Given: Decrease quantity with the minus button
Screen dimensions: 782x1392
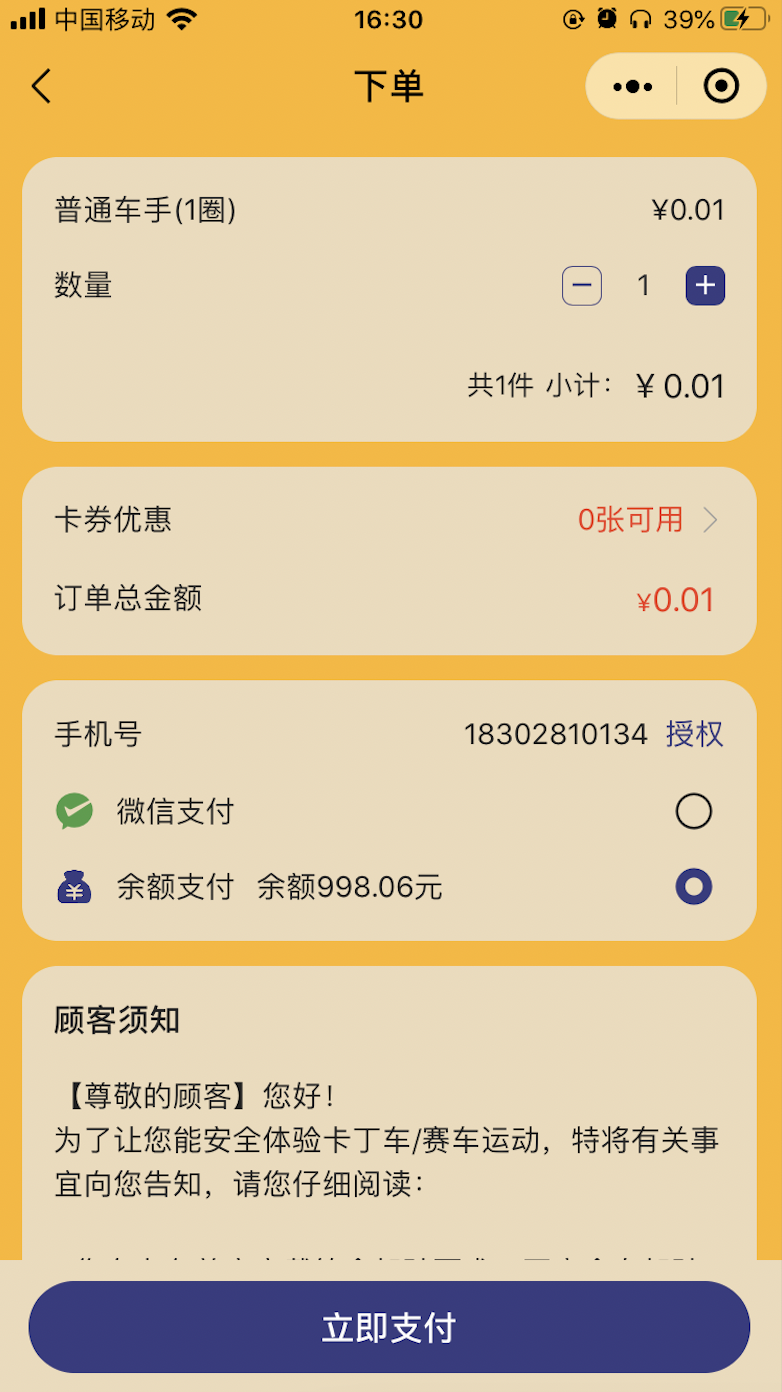Looking at the screenshot, I should pyautogui.click(x=582, y=287).
